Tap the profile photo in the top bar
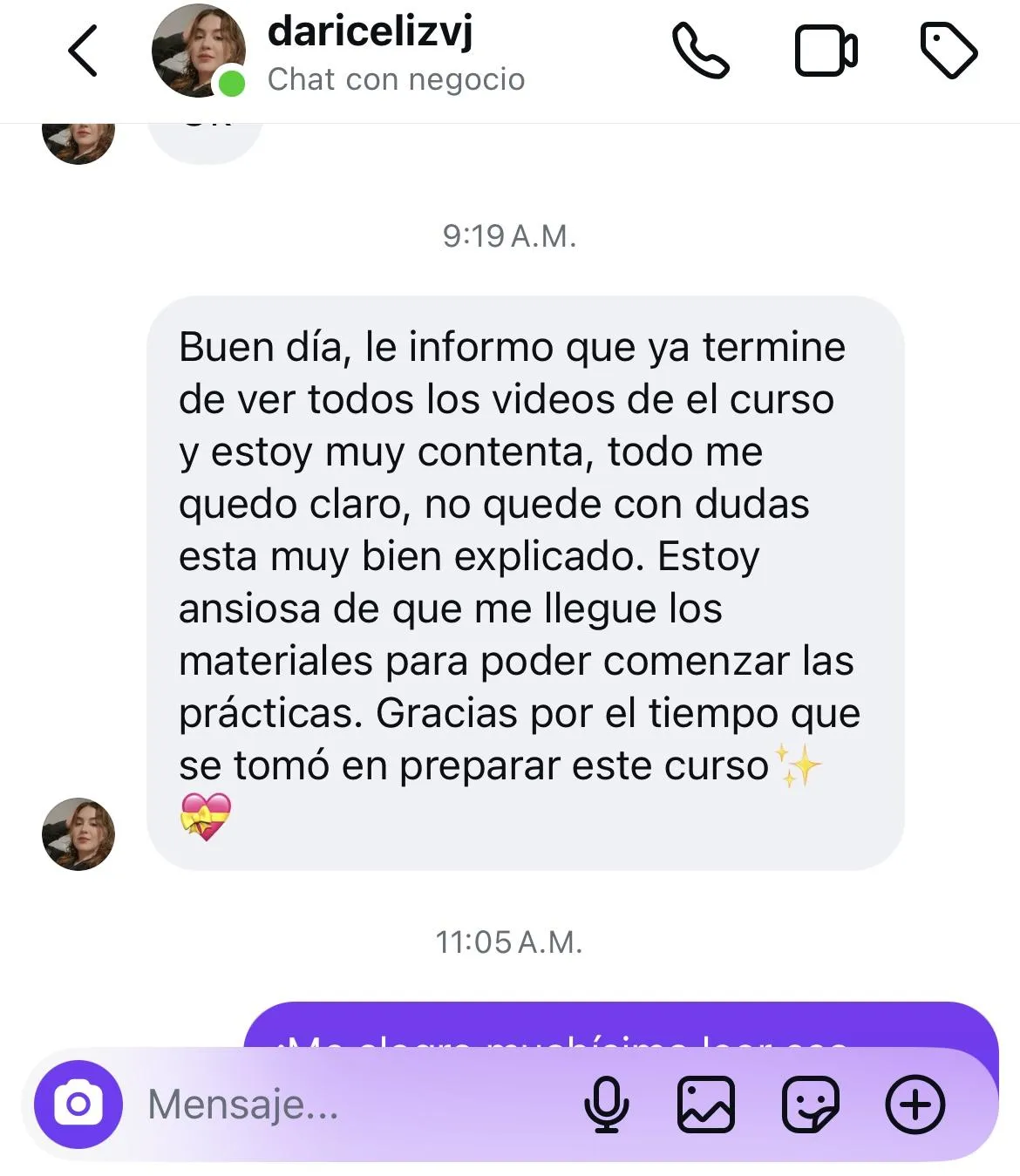The height and width of the screenshot is (1176, 1020). (x=198, y=50)
